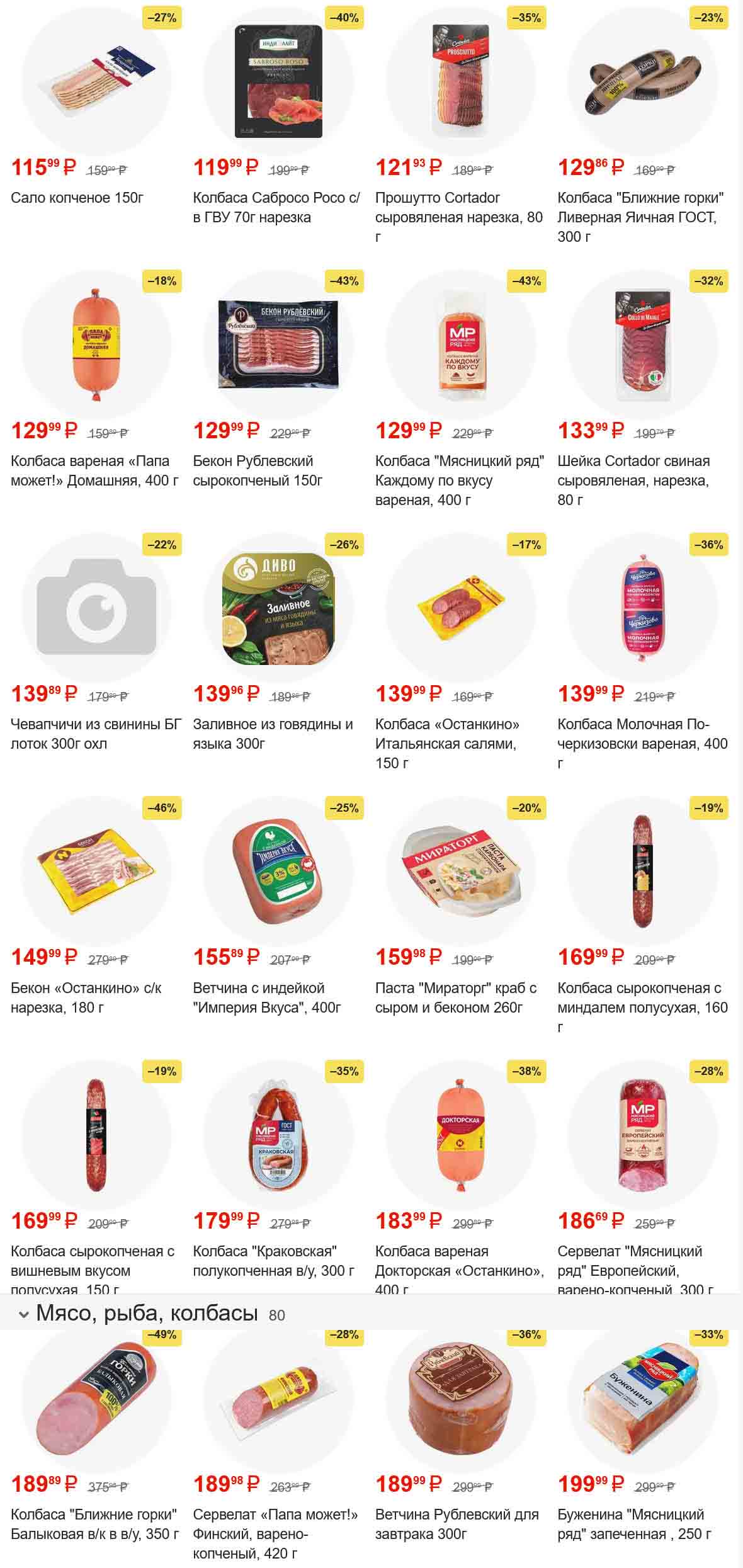The width and height of the screenshot is (743, 1568).
Task: Open Чевапчичи из свинины БГ лоток
Action: (94, 734)
